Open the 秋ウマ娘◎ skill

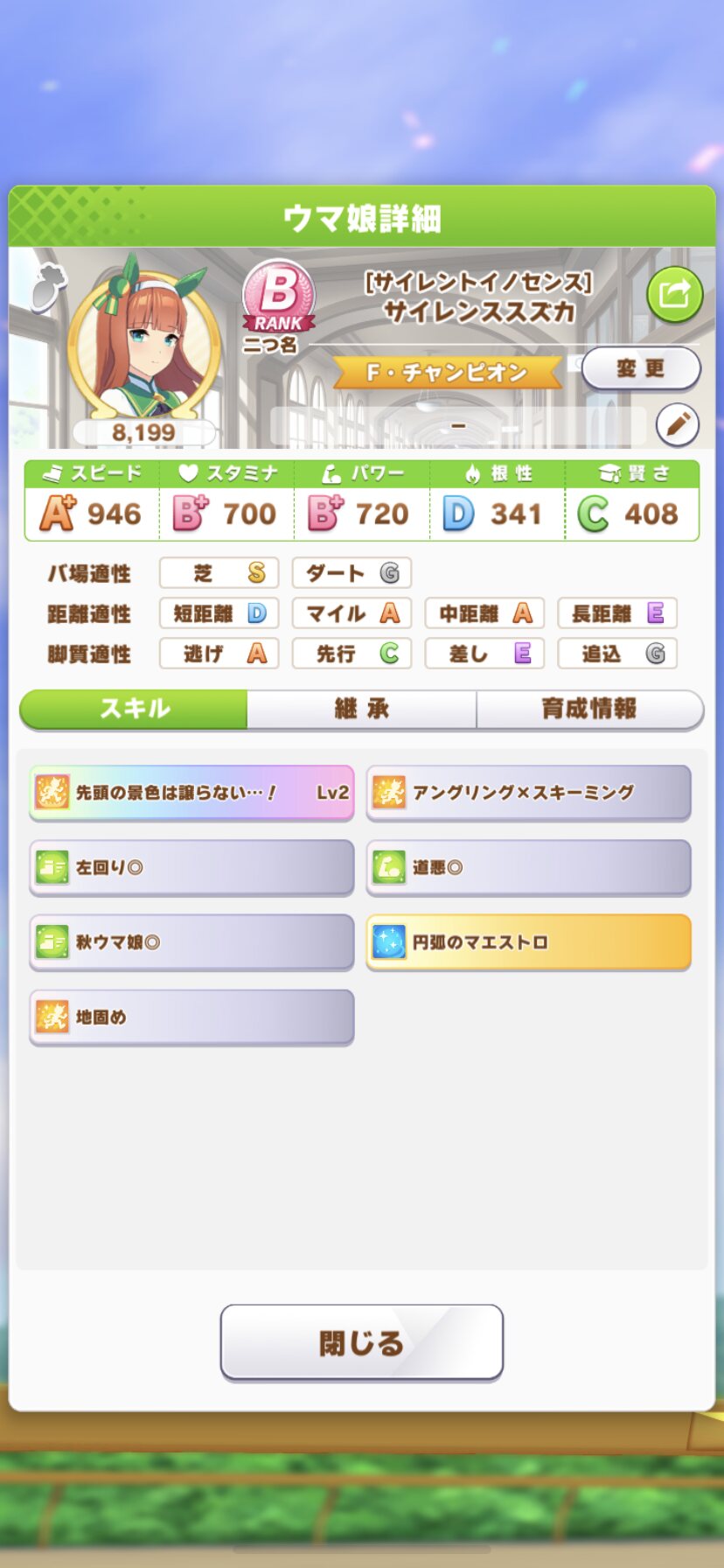coord(191,942)
